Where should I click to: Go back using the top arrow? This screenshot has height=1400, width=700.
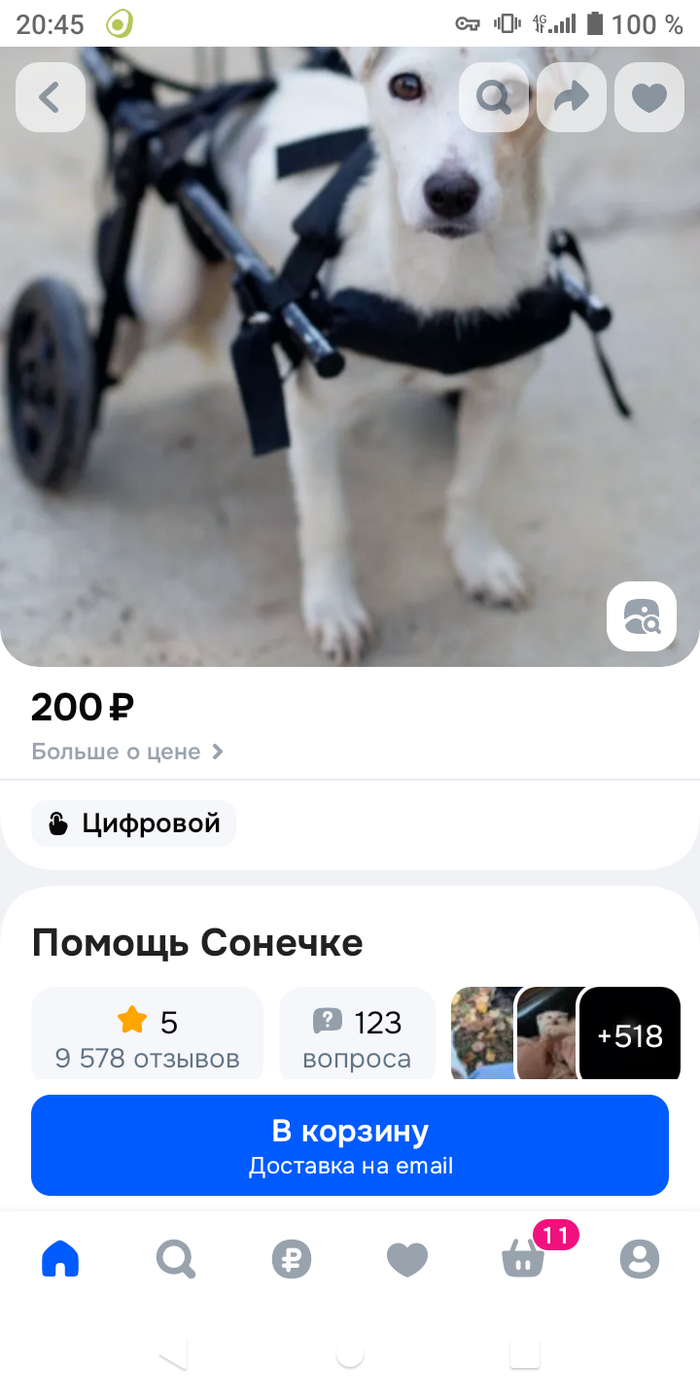pos(50,97)
